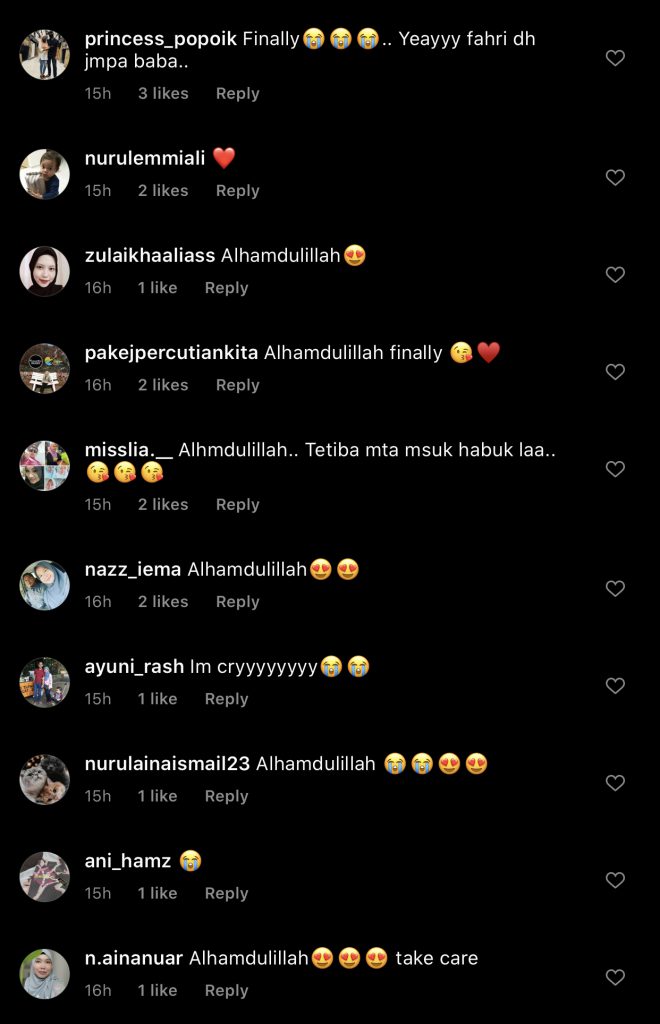Like ani_hamz's crying emoji comment

click(615, 879)
